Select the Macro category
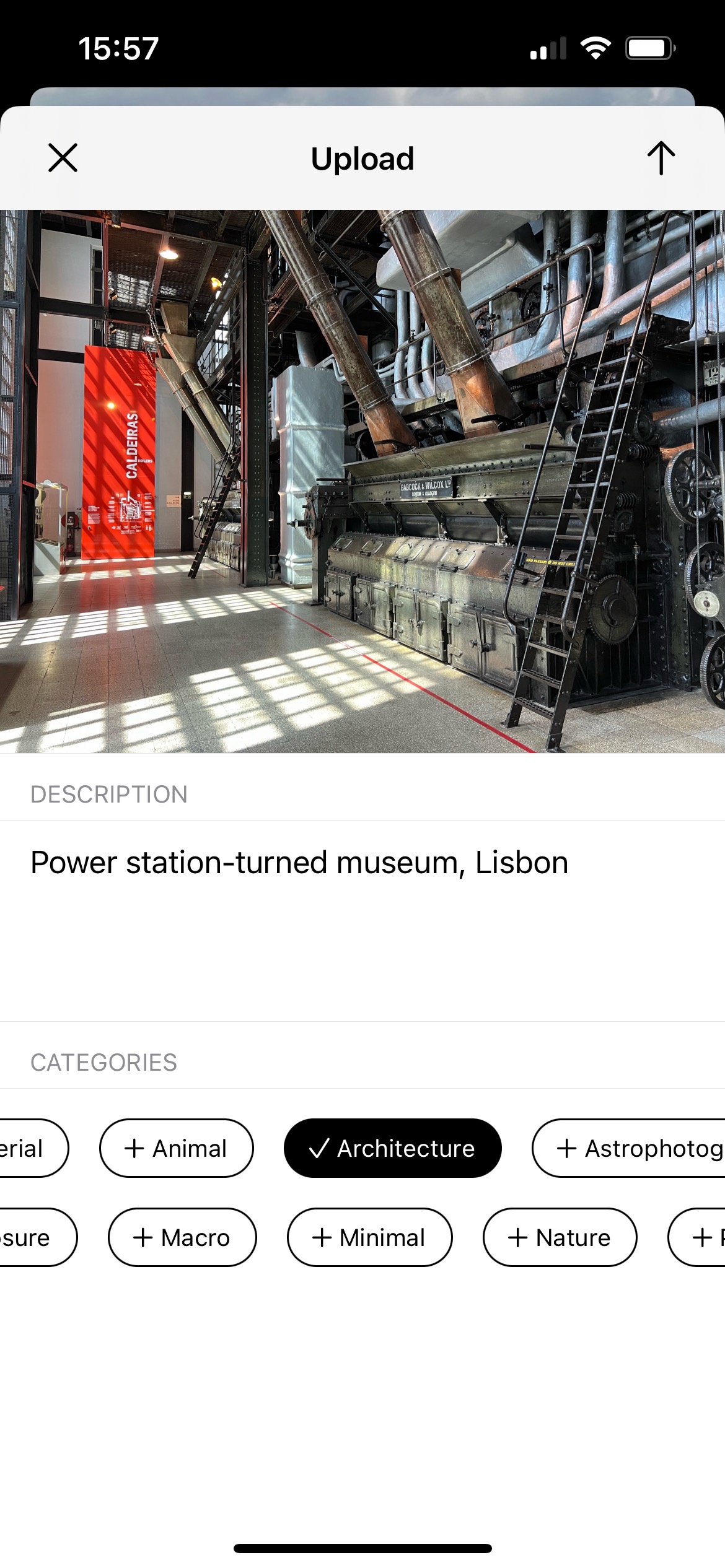This screenshot has width=725, height=1568. [x=182, y=1237]
